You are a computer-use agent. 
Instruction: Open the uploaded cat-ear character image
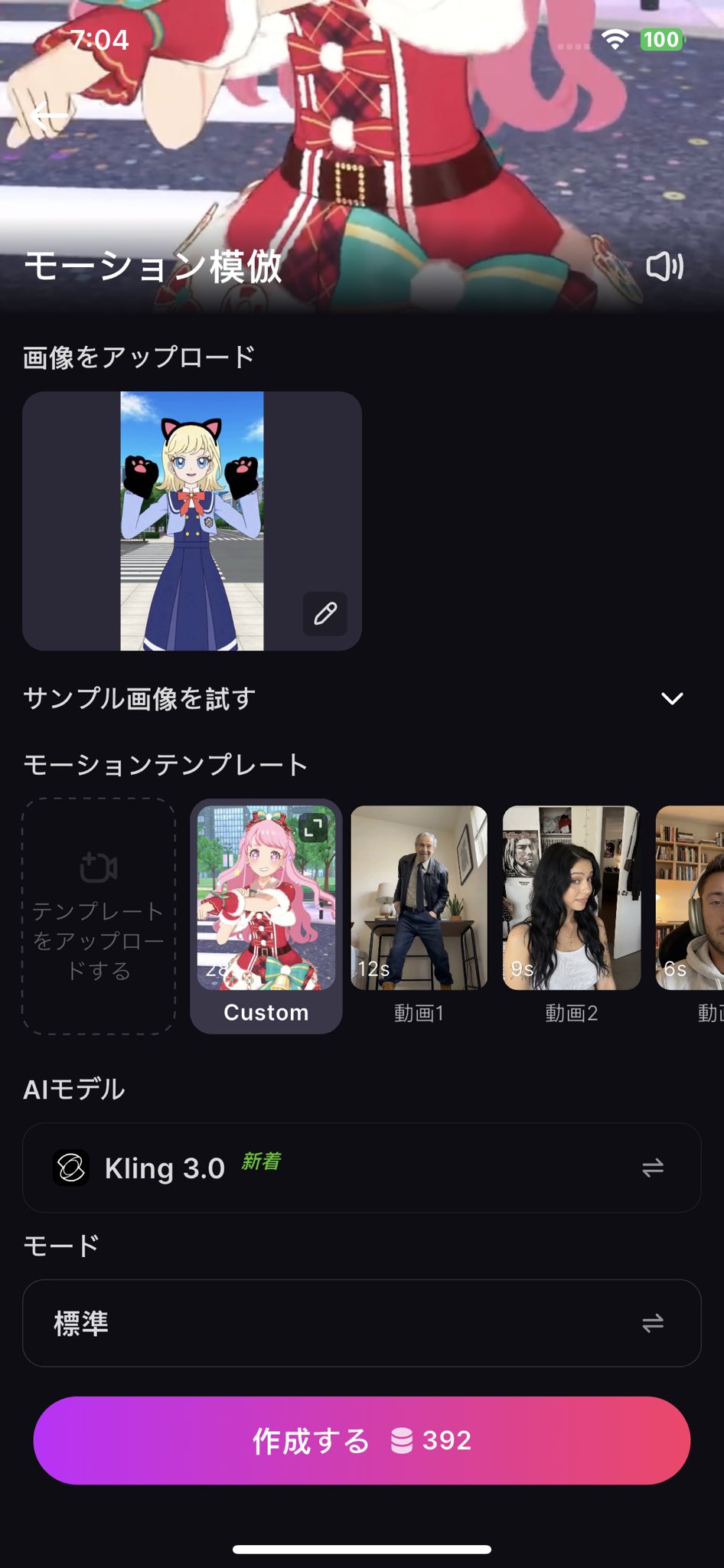coord(191,521)
